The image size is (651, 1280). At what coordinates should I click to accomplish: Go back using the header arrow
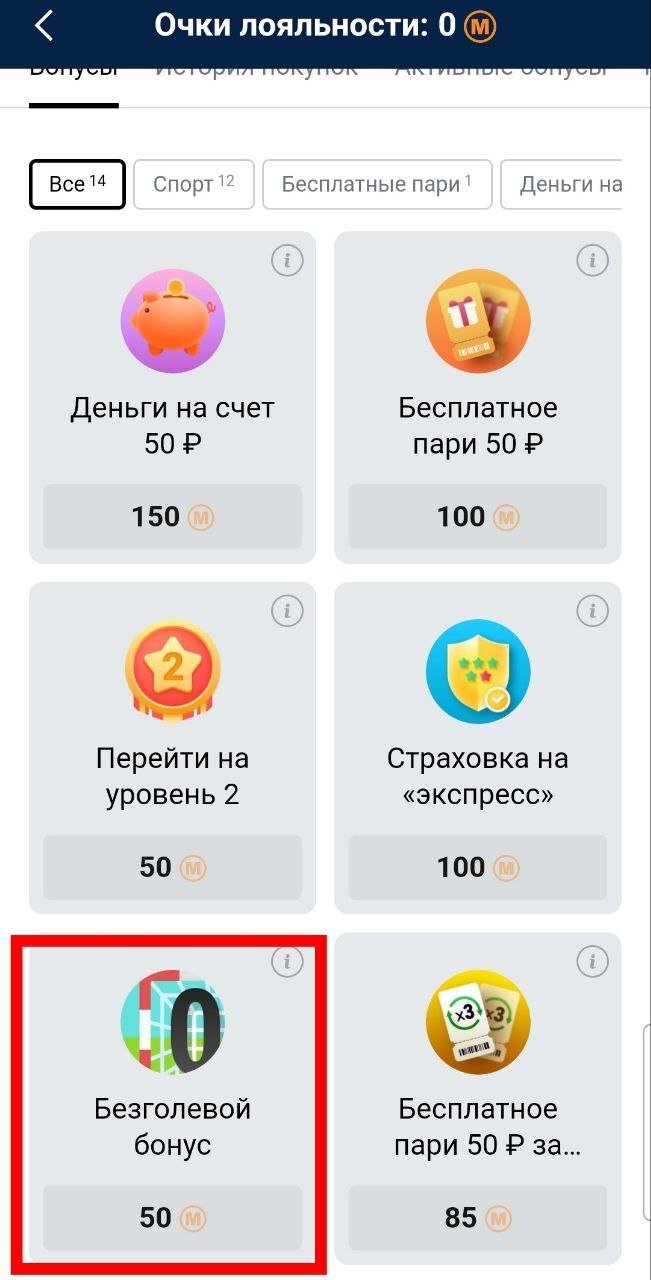(43, 27)
